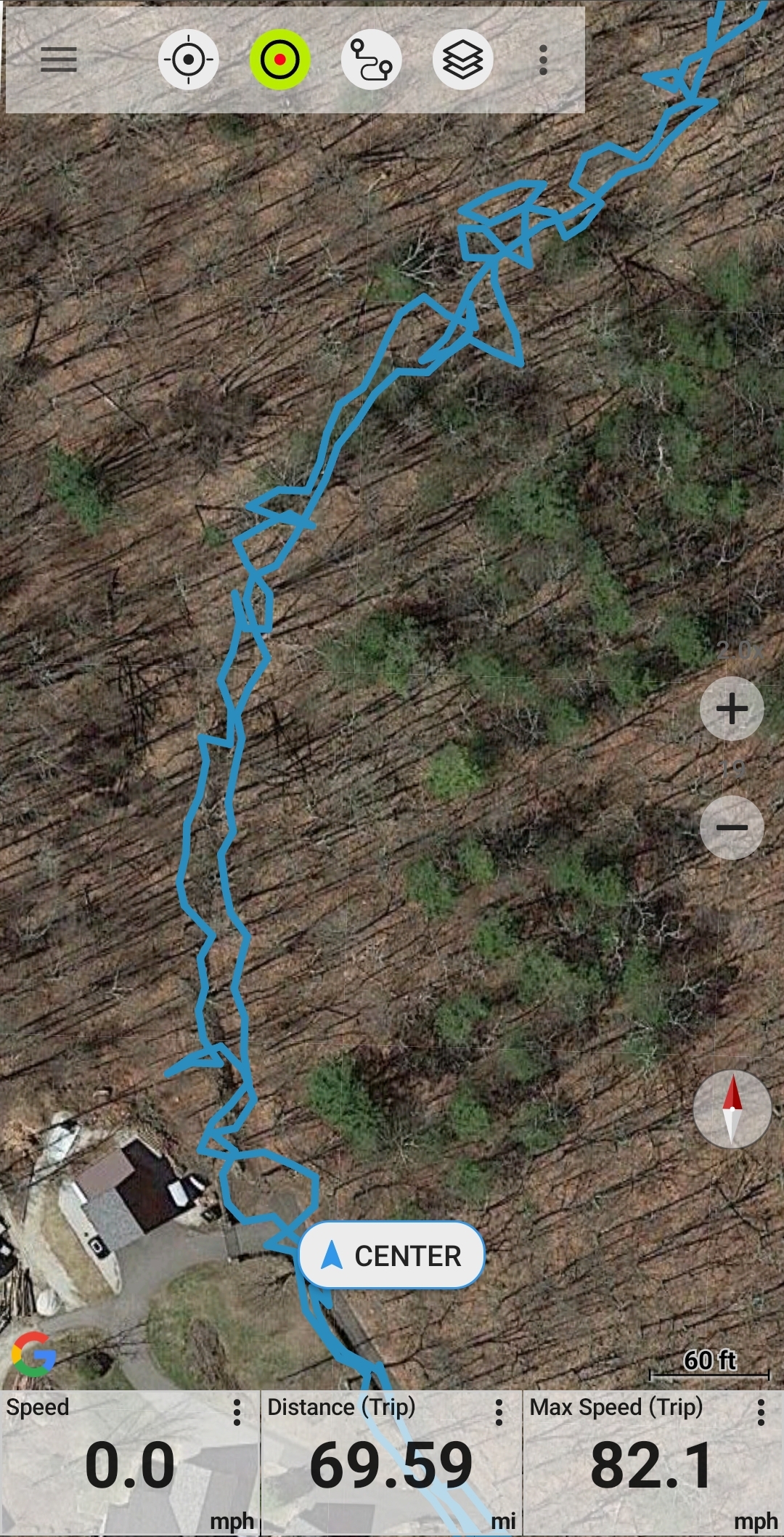Open the route planning tool
The image size is (784, 1537).
click(x=372, y=60)
